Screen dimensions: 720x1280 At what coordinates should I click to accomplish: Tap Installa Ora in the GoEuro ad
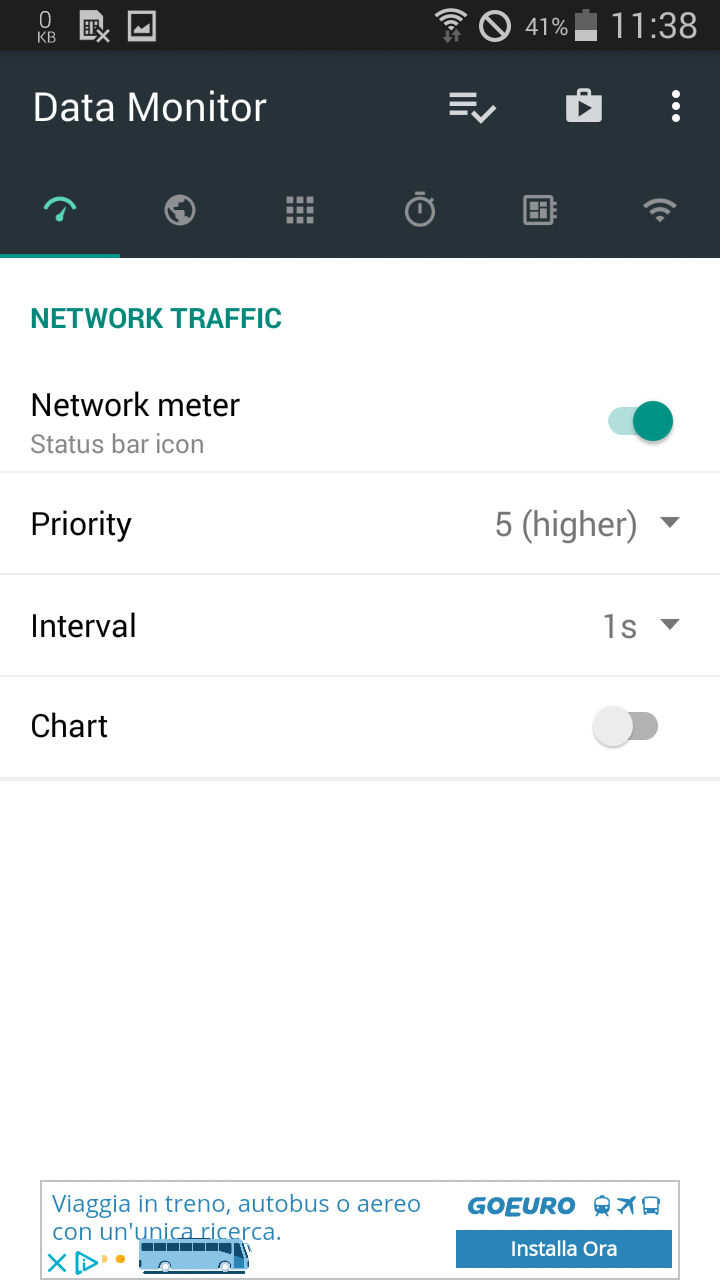point(564,1249)
